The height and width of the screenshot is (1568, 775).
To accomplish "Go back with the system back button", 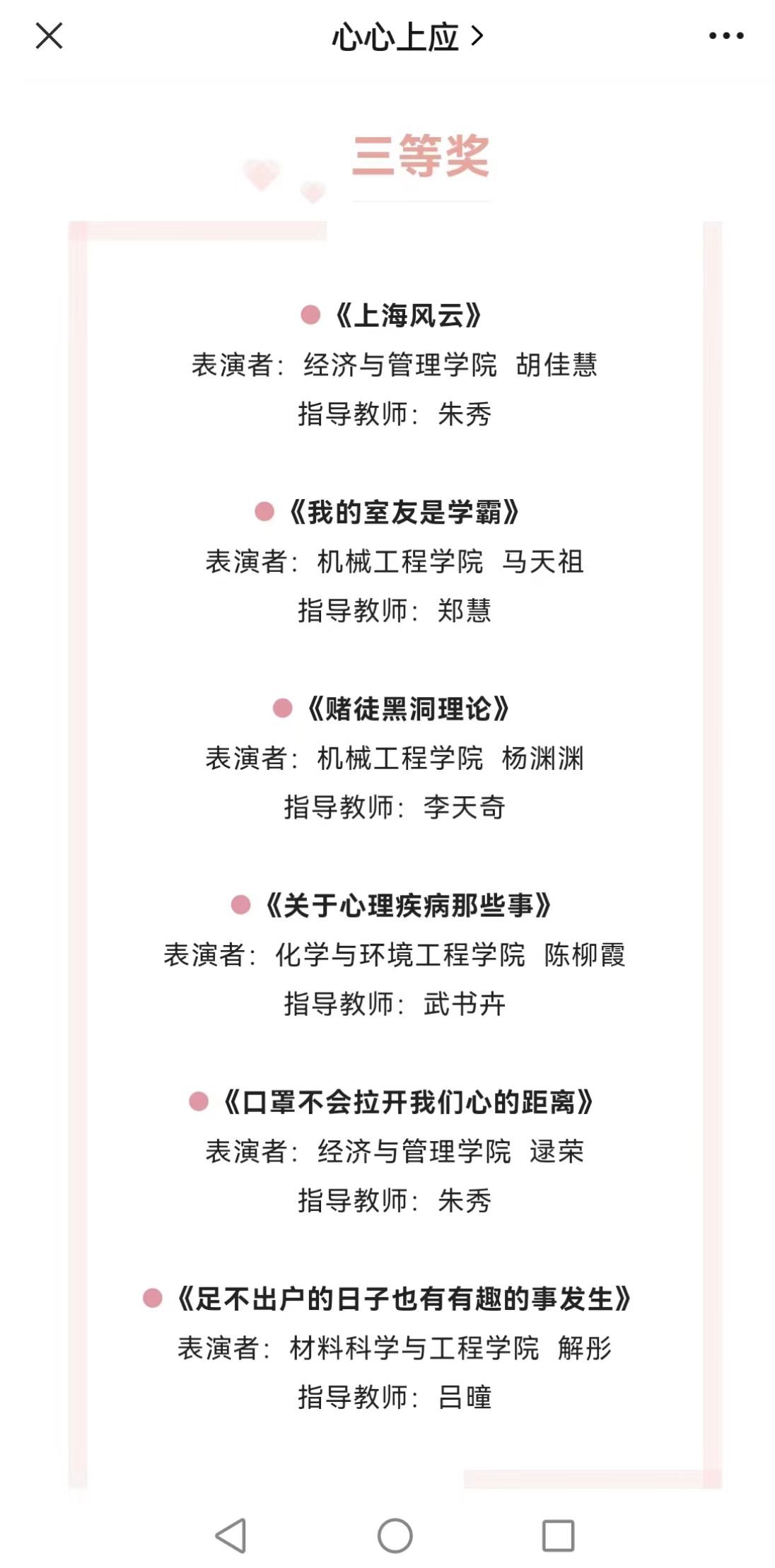I will (x=231, y=1535).
